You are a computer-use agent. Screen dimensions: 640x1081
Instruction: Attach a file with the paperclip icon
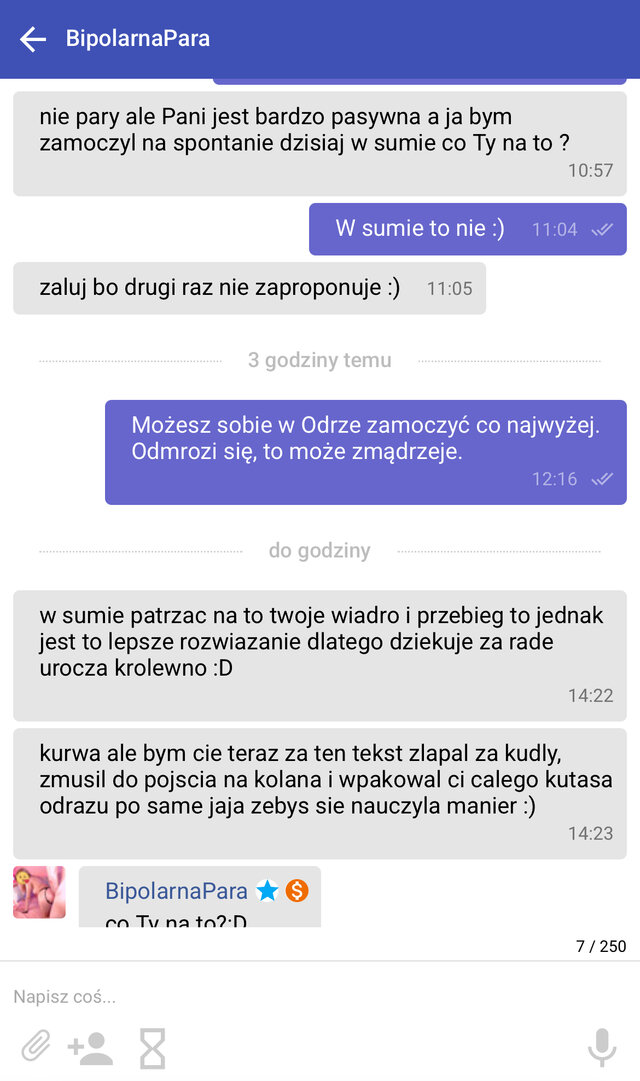pyautogui.click(x=35, y=1047)
